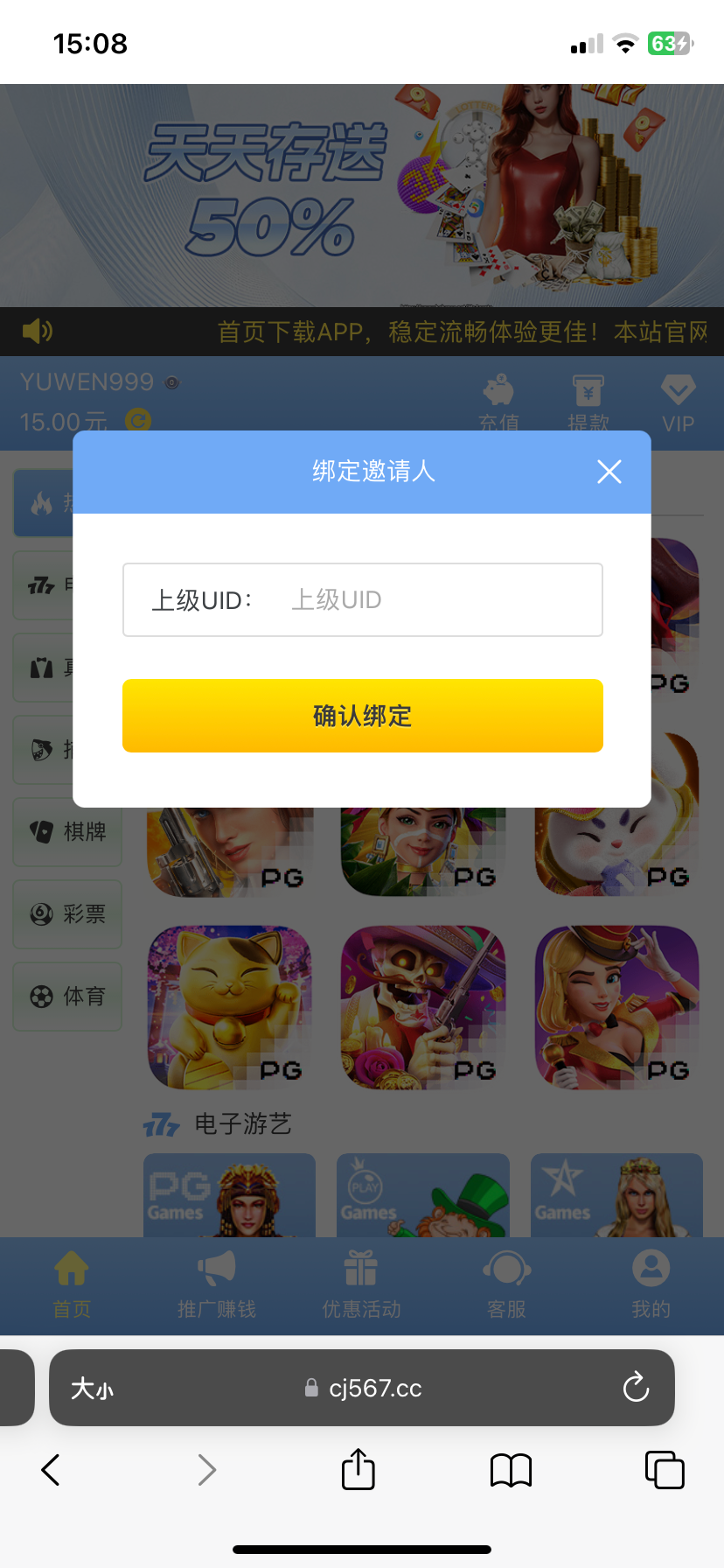The width and height of the screenshot is (724, 1568).
Task: Close the 绑定邀请人 dialog
Action: click(x=609, y=472)
